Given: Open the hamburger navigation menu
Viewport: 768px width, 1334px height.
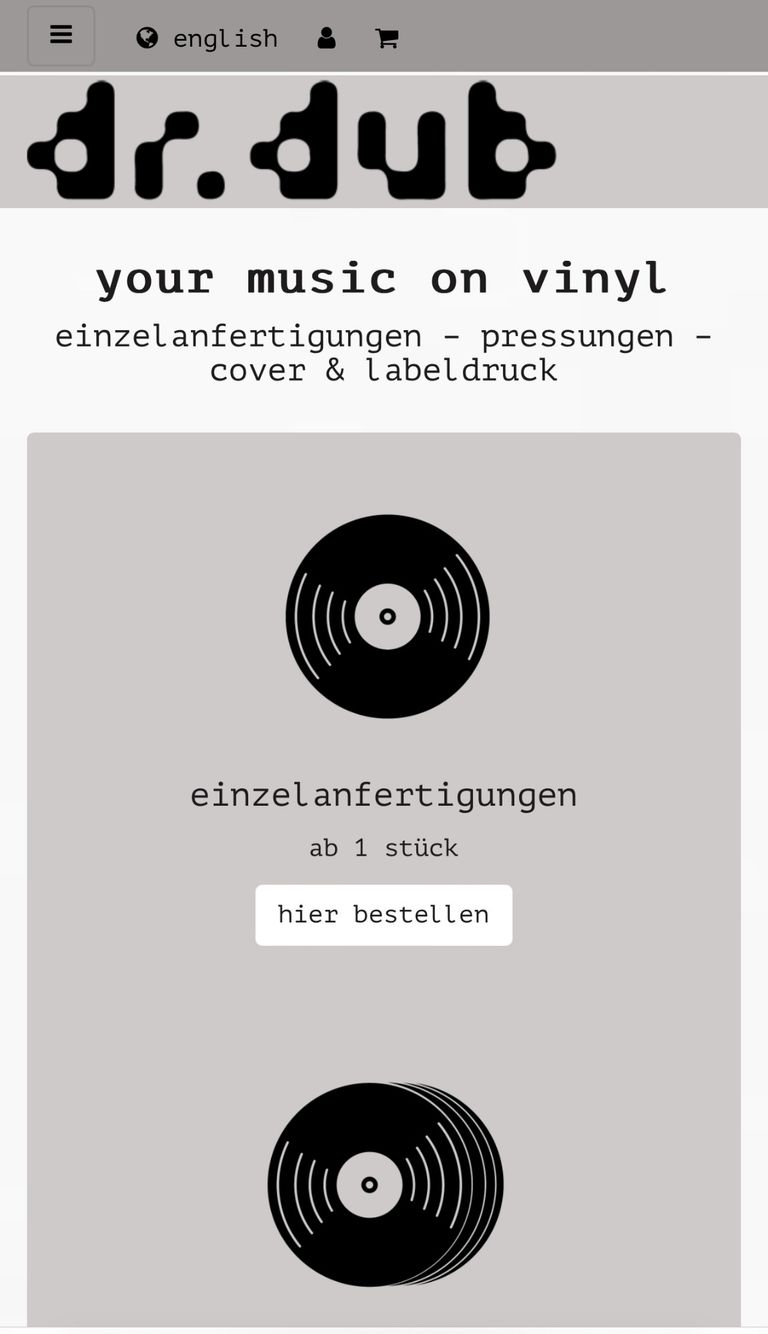Looking at the screenshot, I should click(x=61, y=36).
